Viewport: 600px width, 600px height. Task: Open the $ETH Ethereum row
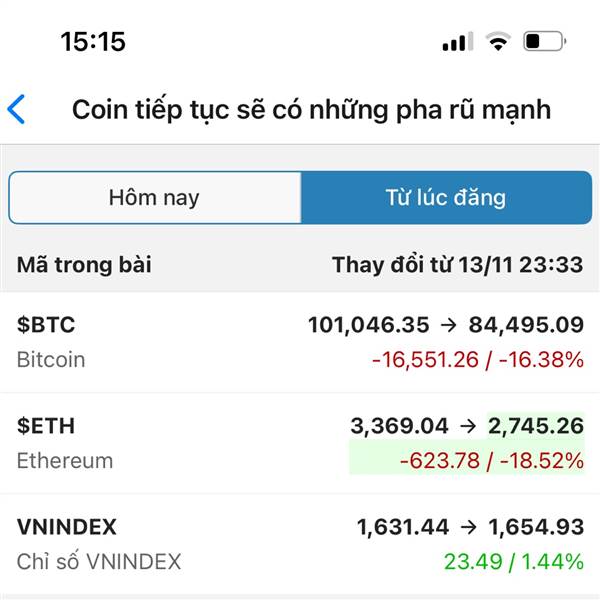click(300, 443)
